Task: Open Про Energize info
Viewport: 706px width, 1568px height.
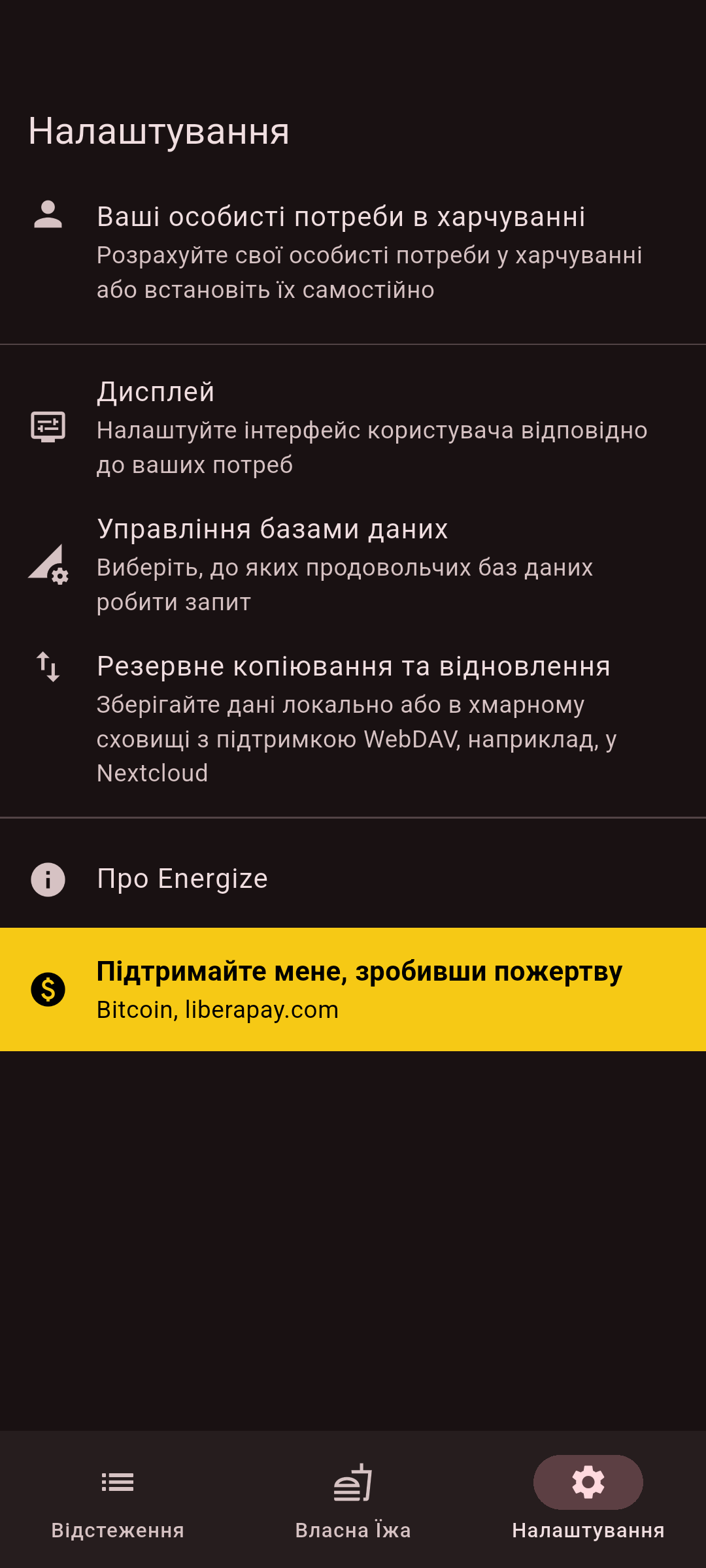Action: click(353, 879)
